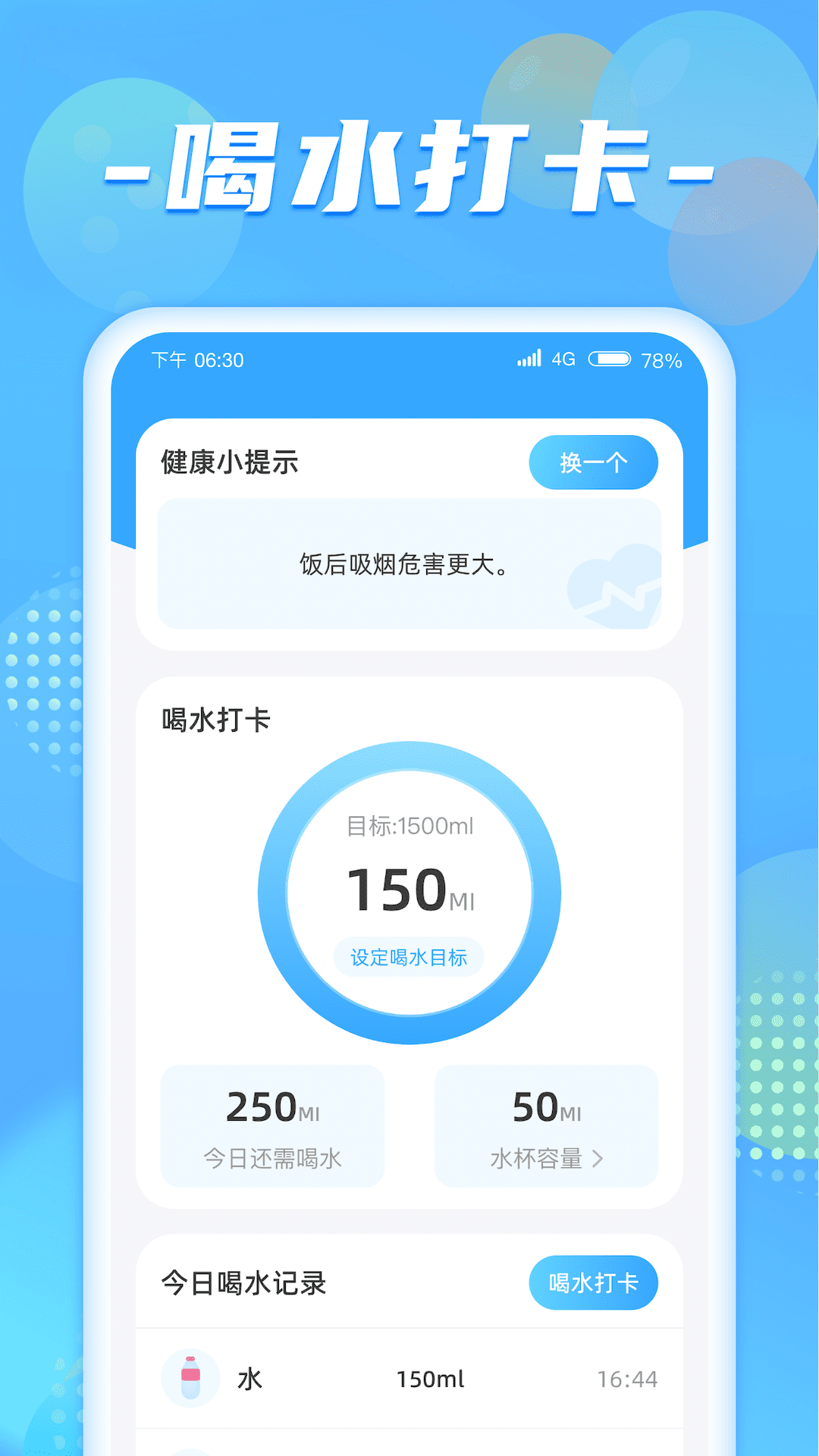Click the battery indicator showing 78%

[609, 359]
